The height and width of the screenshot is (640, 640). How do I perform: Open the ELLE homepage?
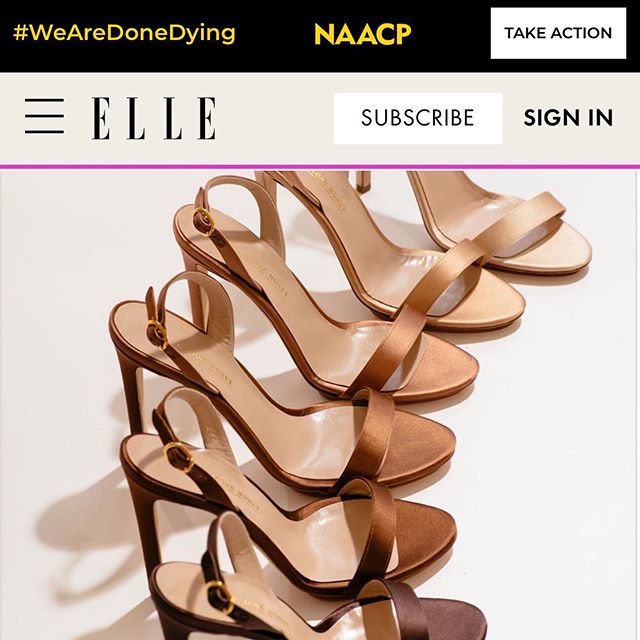(154, 118)
